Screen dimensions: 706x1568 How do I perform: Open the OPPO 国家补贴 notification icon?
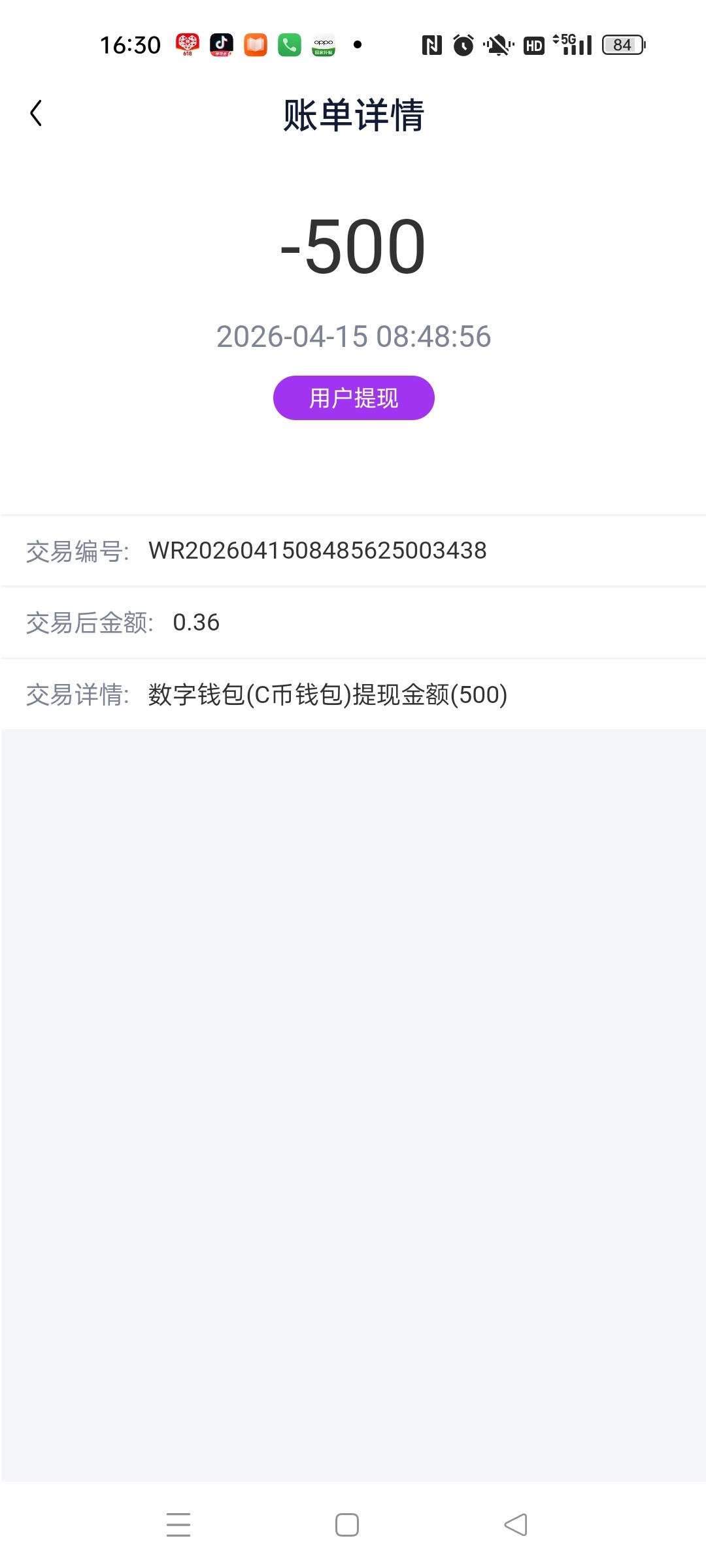point(324,44)
